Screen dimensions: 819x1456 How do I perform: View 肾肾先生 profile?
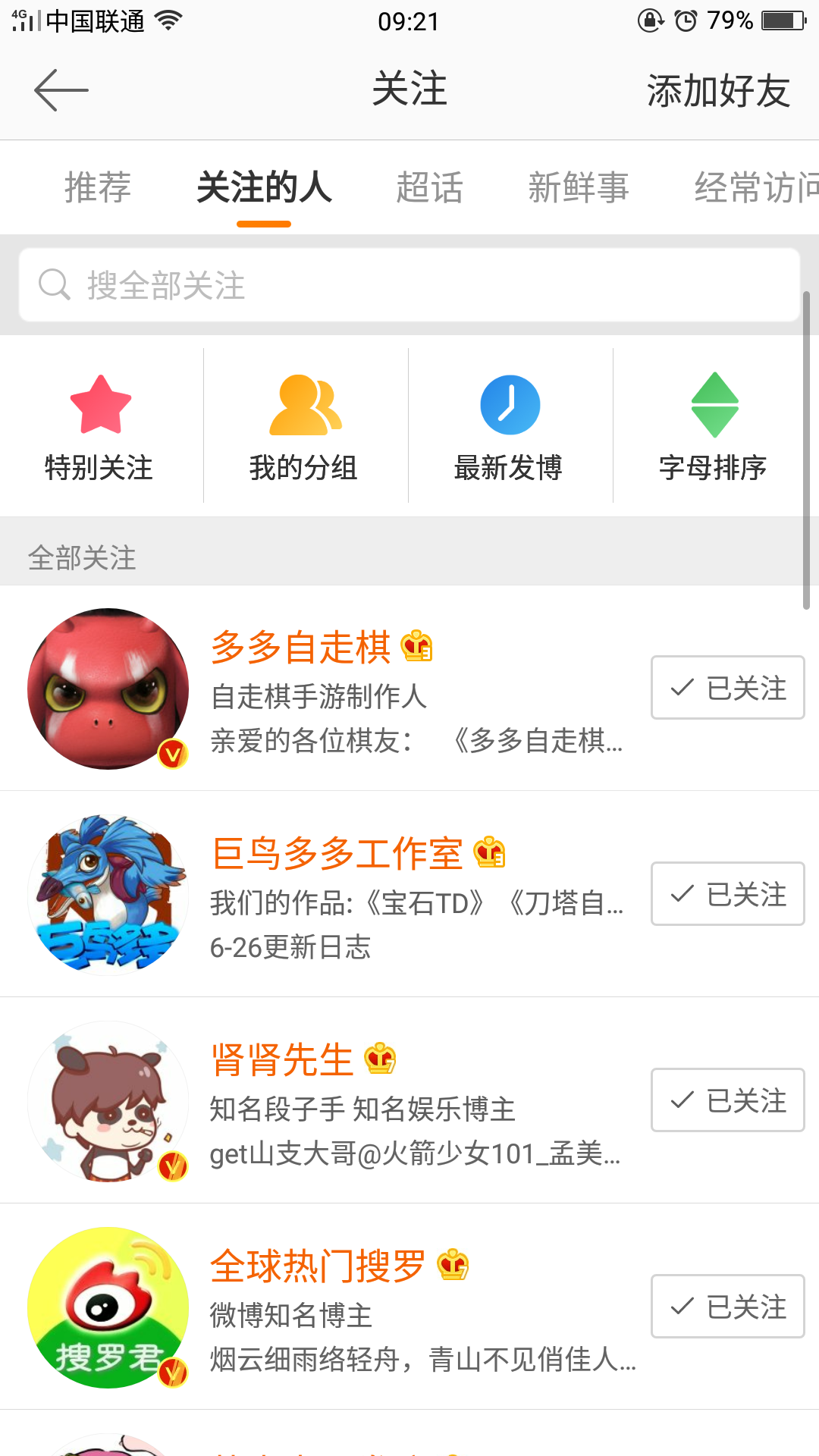click(x=282, y=1059)
